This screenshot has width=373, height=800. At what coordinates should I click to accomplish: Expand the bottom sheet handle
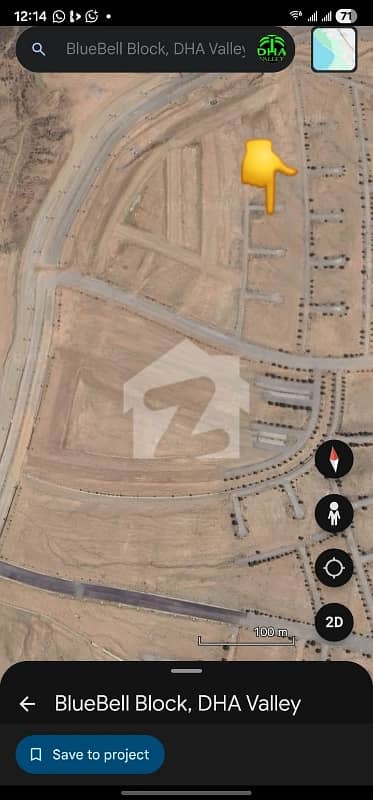tap(187, 670)
